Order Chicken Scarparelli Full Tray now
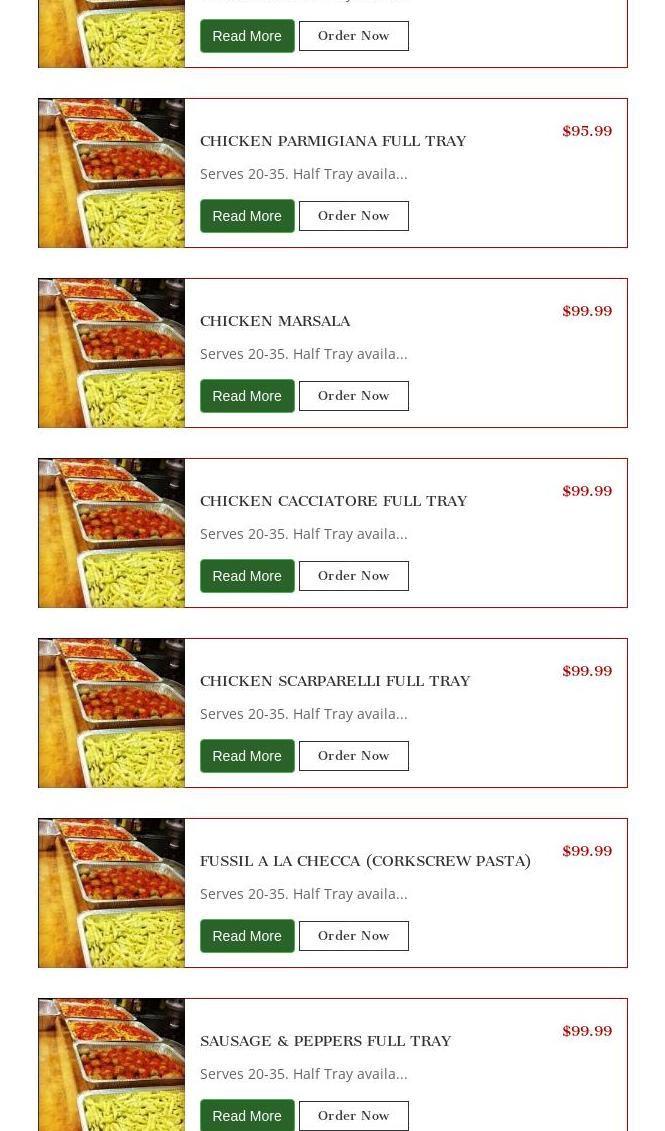This screenshot has height=1131, width=665. click(x=353, y=756)
